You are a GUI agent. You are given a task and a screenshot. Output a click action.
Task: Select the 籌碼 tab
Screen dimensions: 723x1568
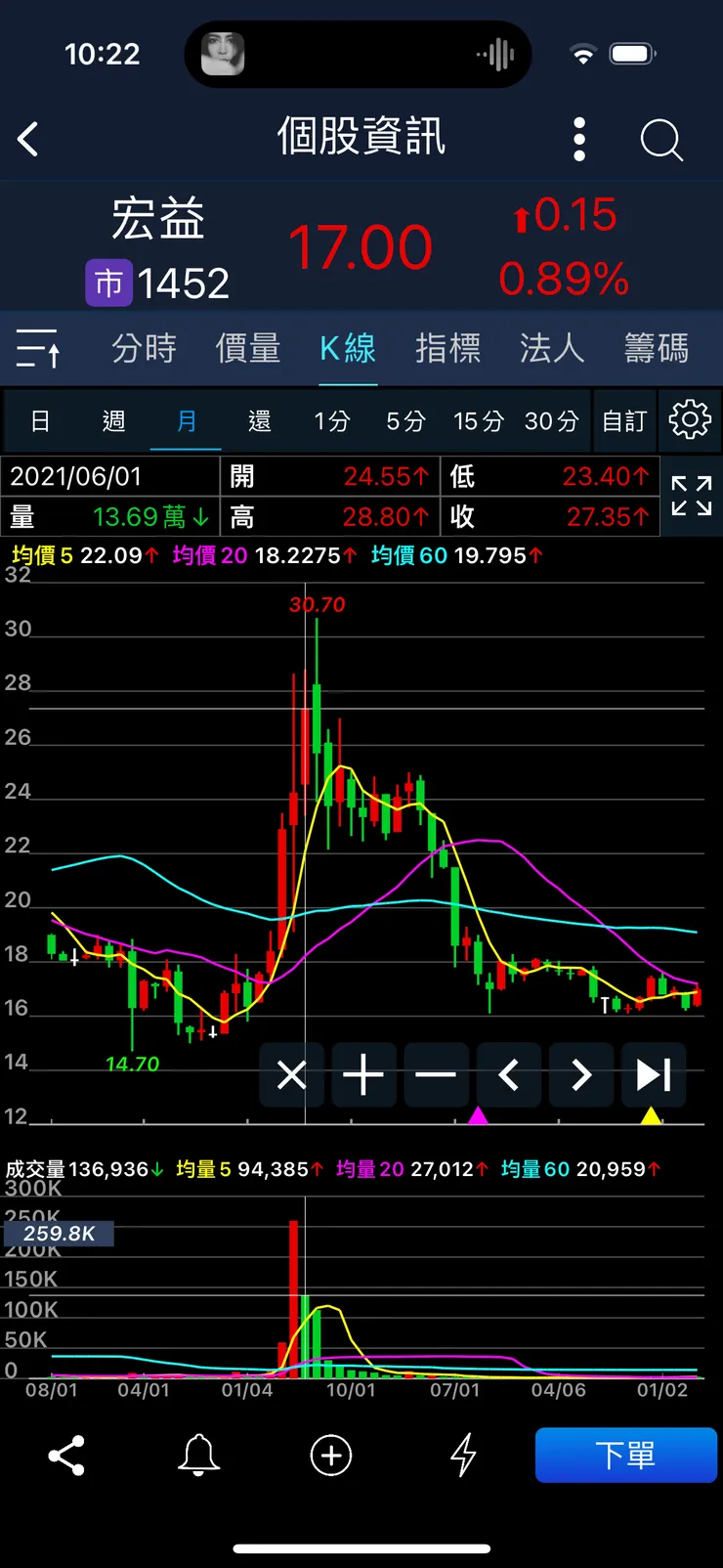tap(657, 348)
